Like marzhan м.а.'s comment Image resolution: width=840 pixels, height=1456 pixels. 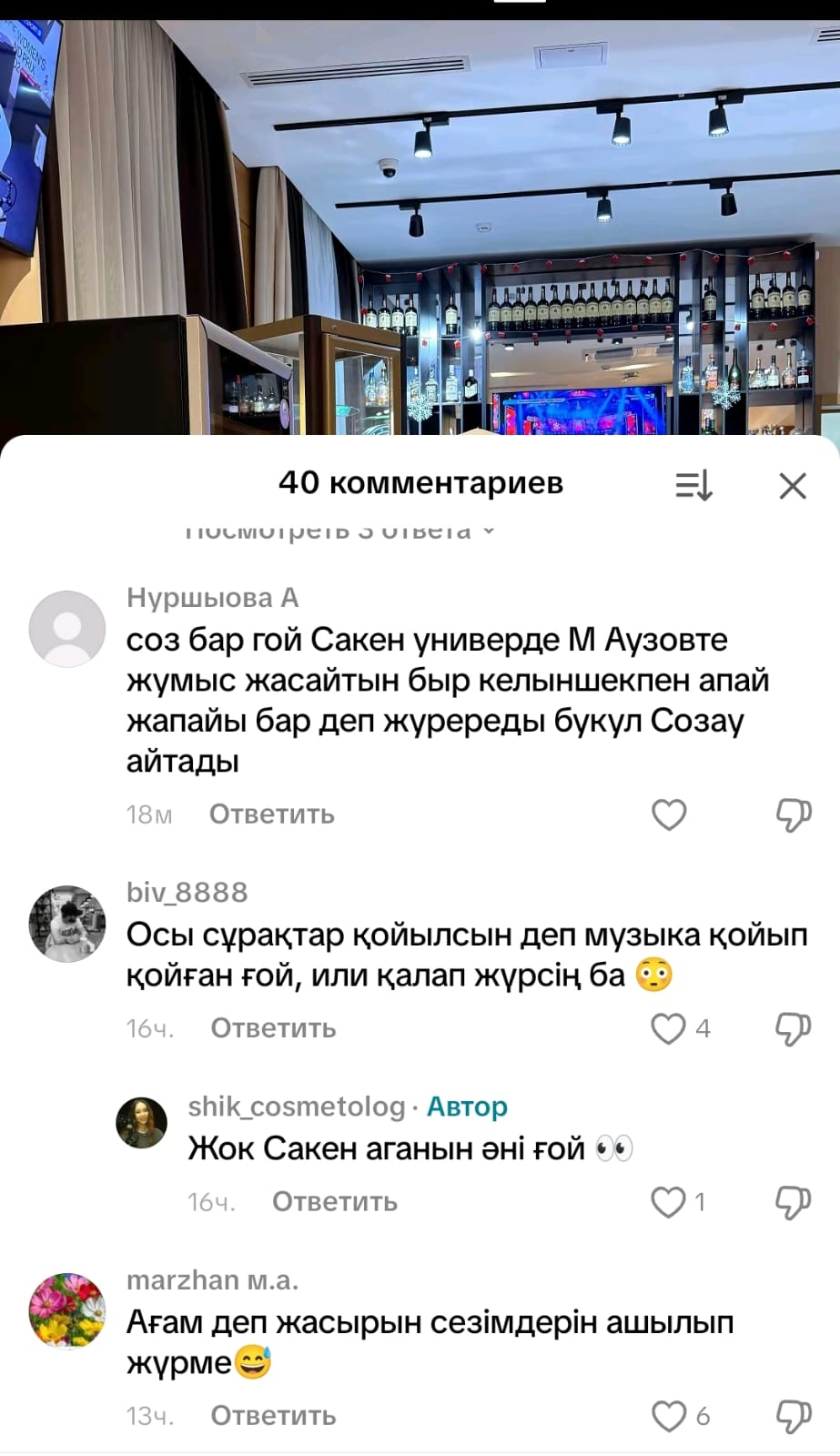669,1416
